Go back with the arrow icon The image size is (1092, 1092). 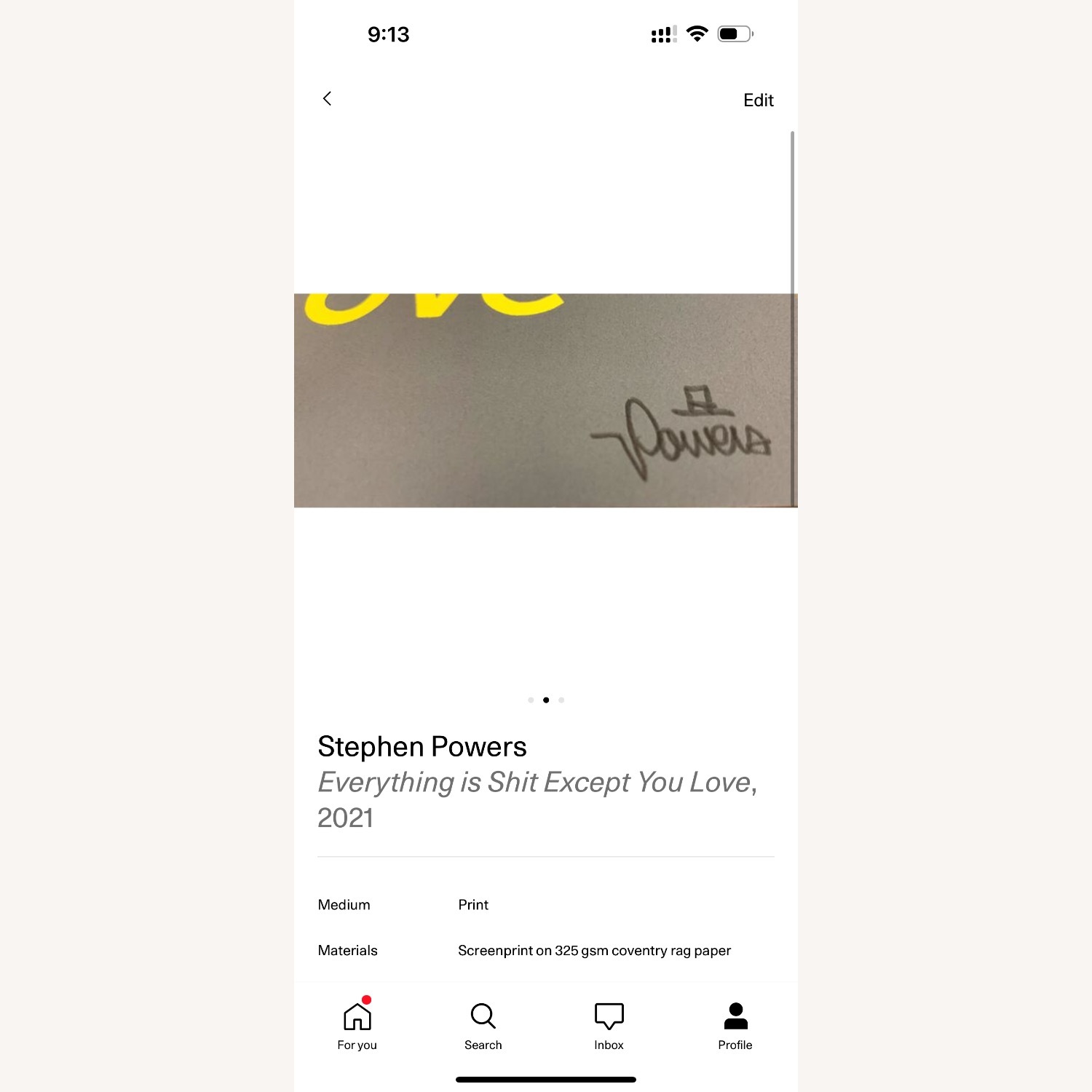[327, 99]
